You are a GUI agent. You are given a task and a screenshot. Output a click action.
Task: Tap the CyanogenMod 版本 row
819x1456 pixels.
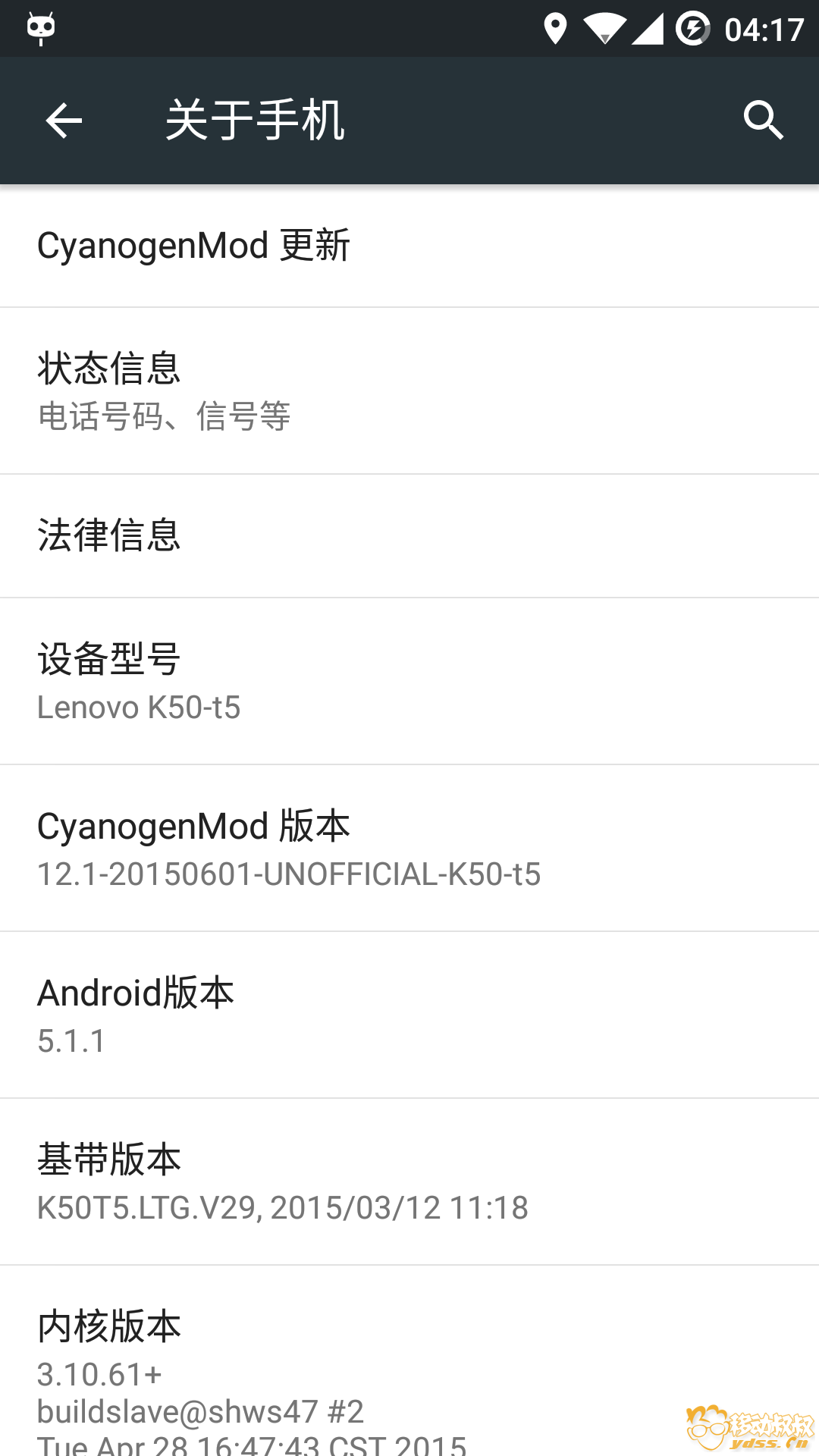point(409,848)
